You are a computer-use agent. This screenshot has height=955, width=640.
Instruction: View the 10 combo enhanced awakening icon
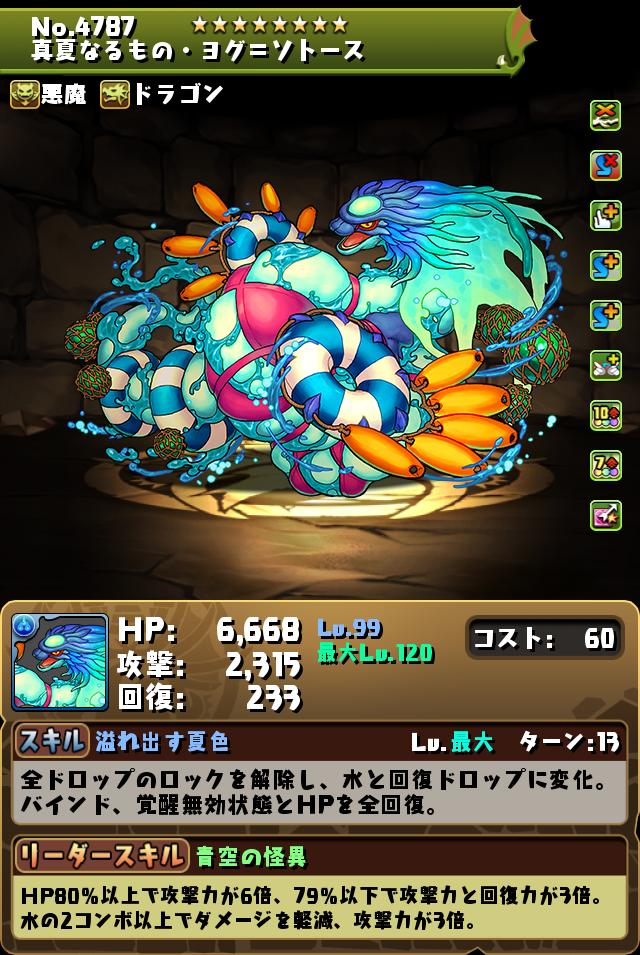tap(605, 416)
